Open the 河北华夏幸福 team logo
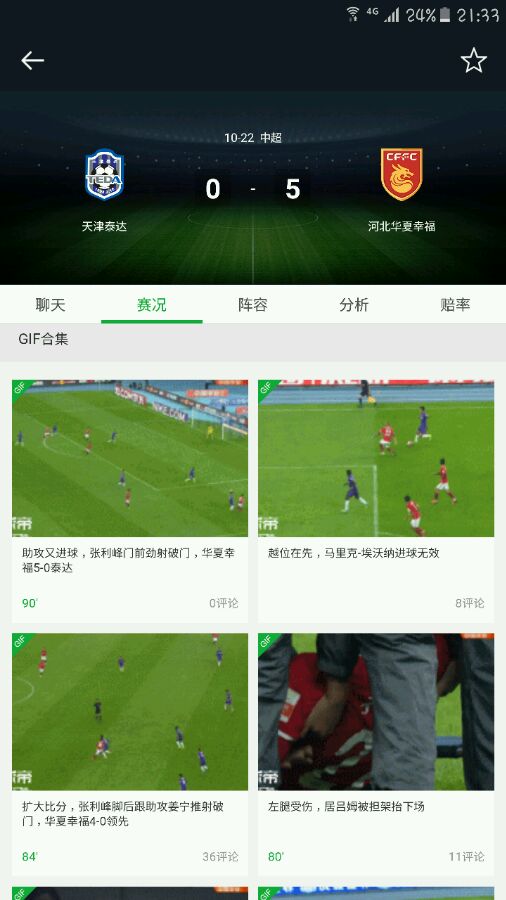The width and height of the screenshot is (506, 900). (x=402, y=174)
